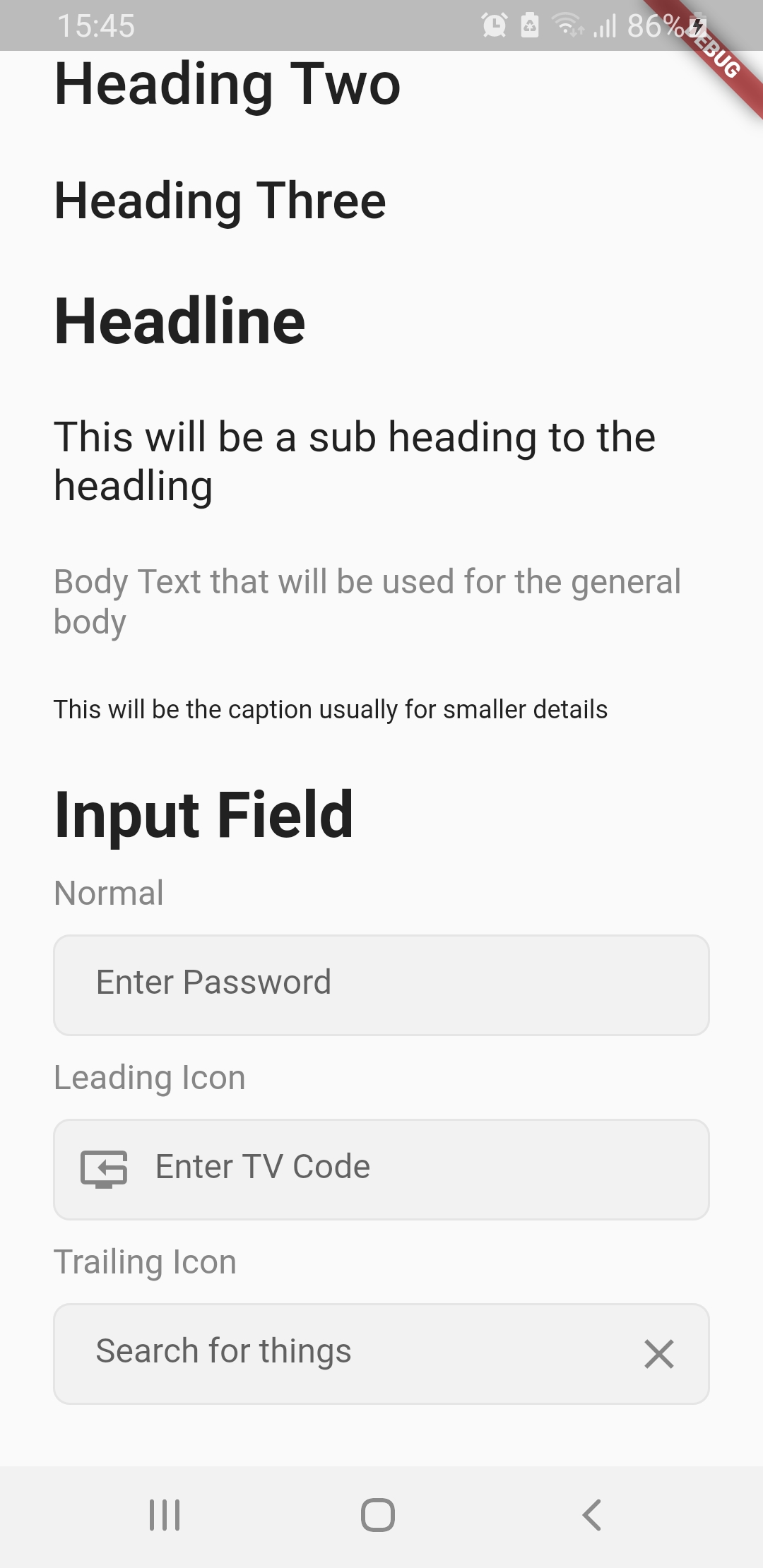Clear the search field using its trailing icon

(658, 1353)
